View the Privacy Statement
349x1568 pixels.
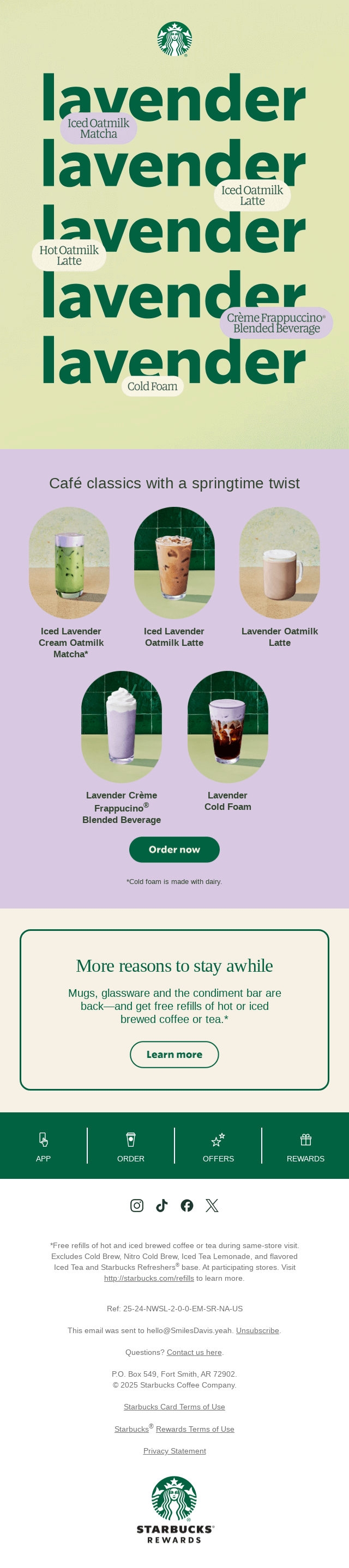pyautogui.click(x=174, y=1451)
